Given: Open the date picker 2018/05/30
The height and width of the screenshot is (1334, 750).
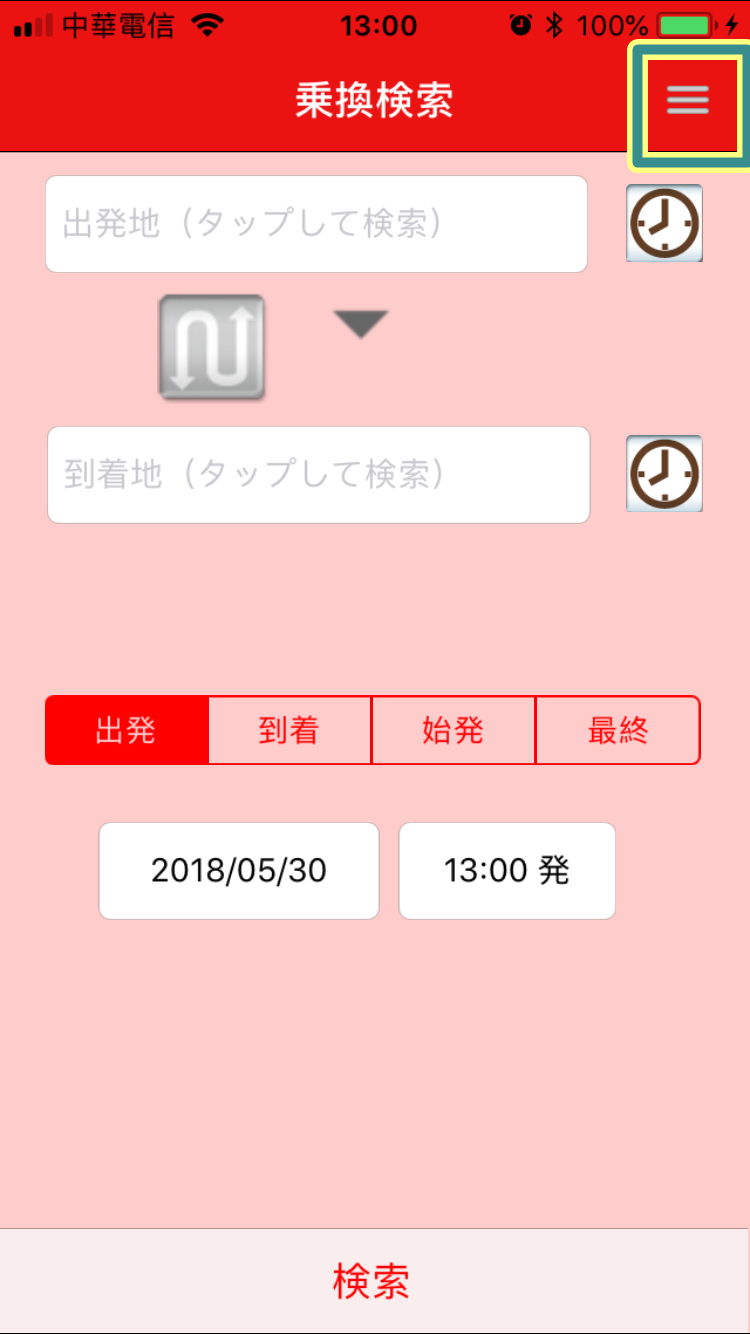Looking at the screenshot, I should (239, 871).
